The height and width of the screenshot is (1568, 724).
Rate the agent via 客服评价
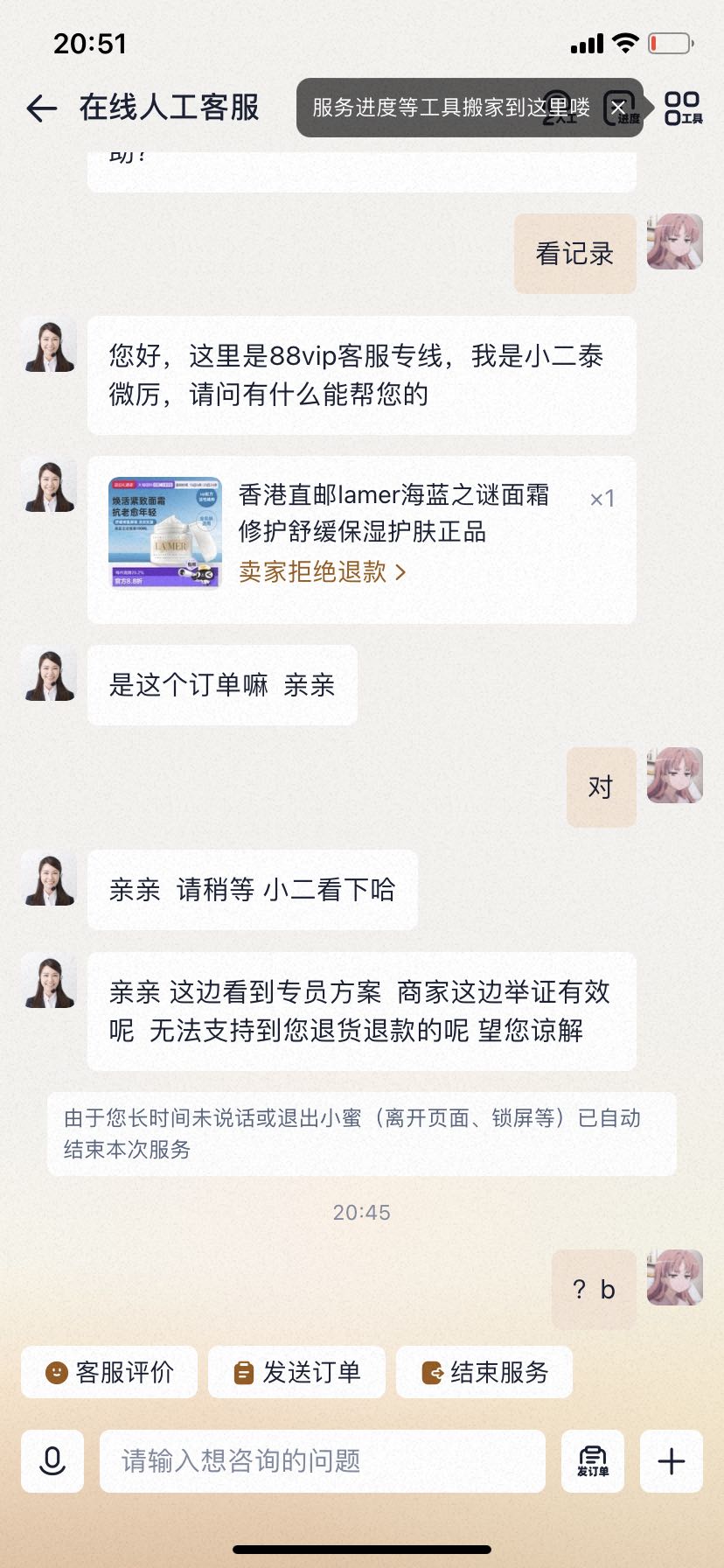click(x=109, y=1372)
